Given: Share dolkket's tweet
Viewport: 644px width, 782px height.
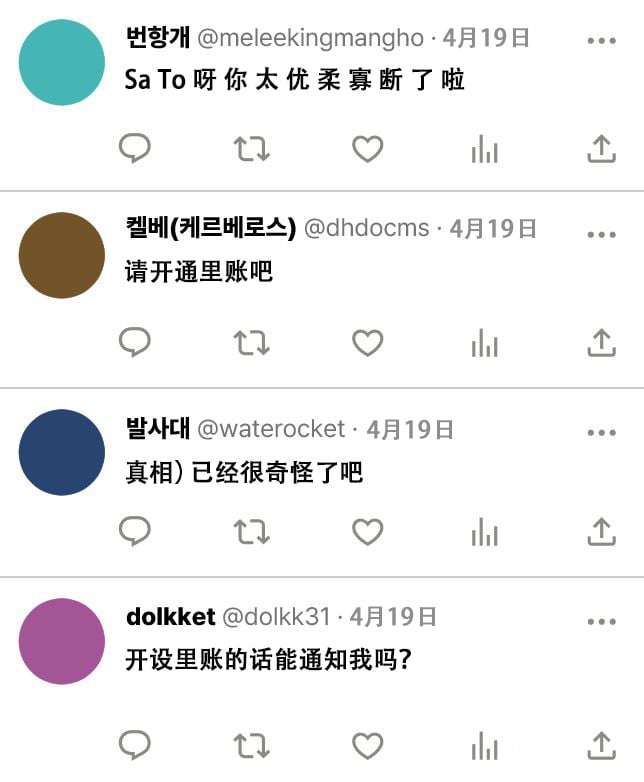Looking at the screenshot, I should [600, 745].
